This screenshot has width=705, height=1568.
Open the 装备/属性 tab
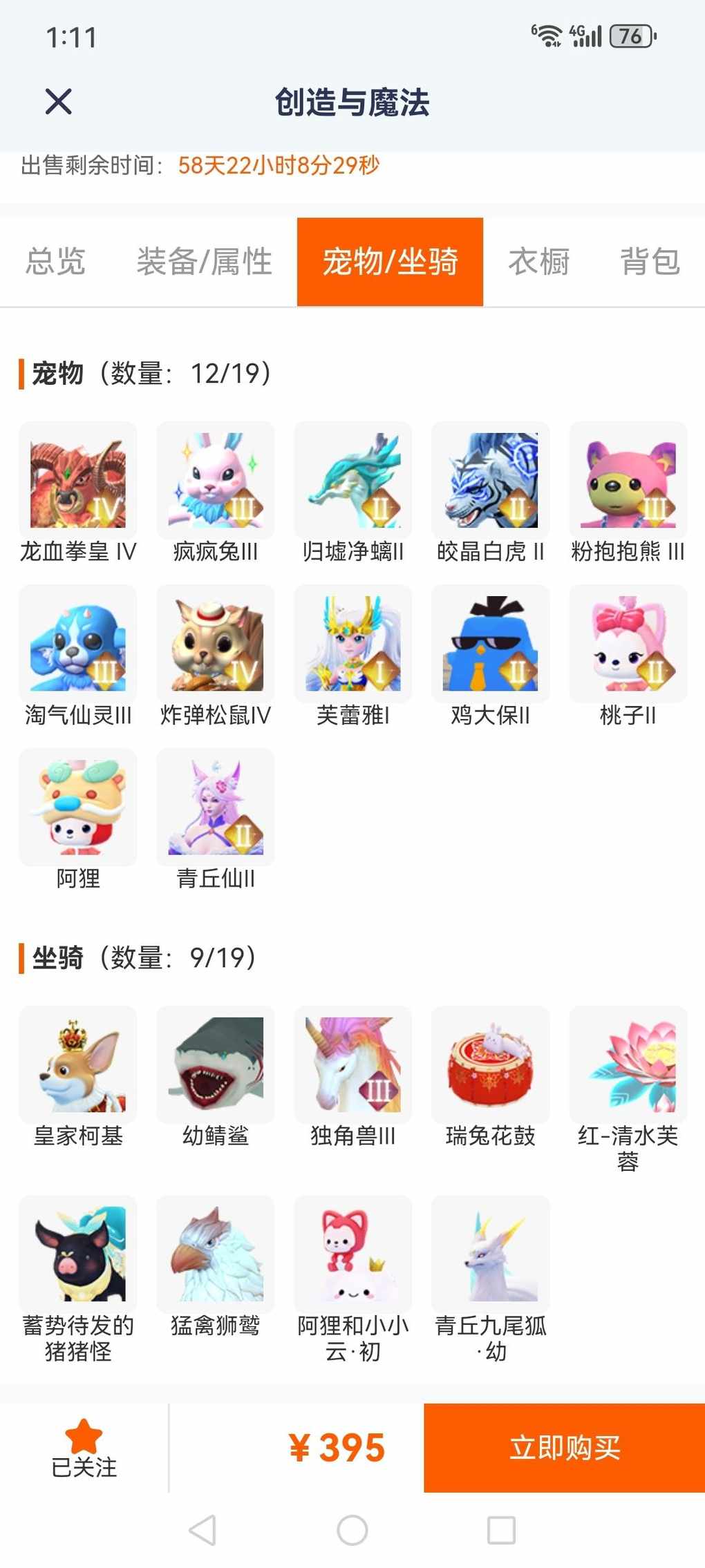[204, 262]
